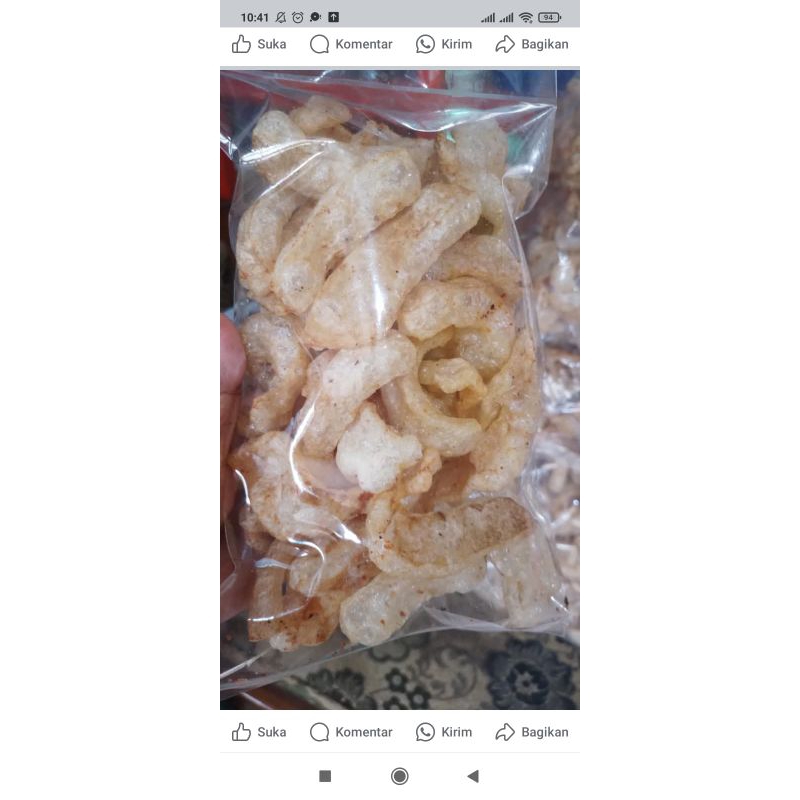Share the snack photo using Bagikan below it
Viewport: 800px width, 800px height.
tap(532, 732)
